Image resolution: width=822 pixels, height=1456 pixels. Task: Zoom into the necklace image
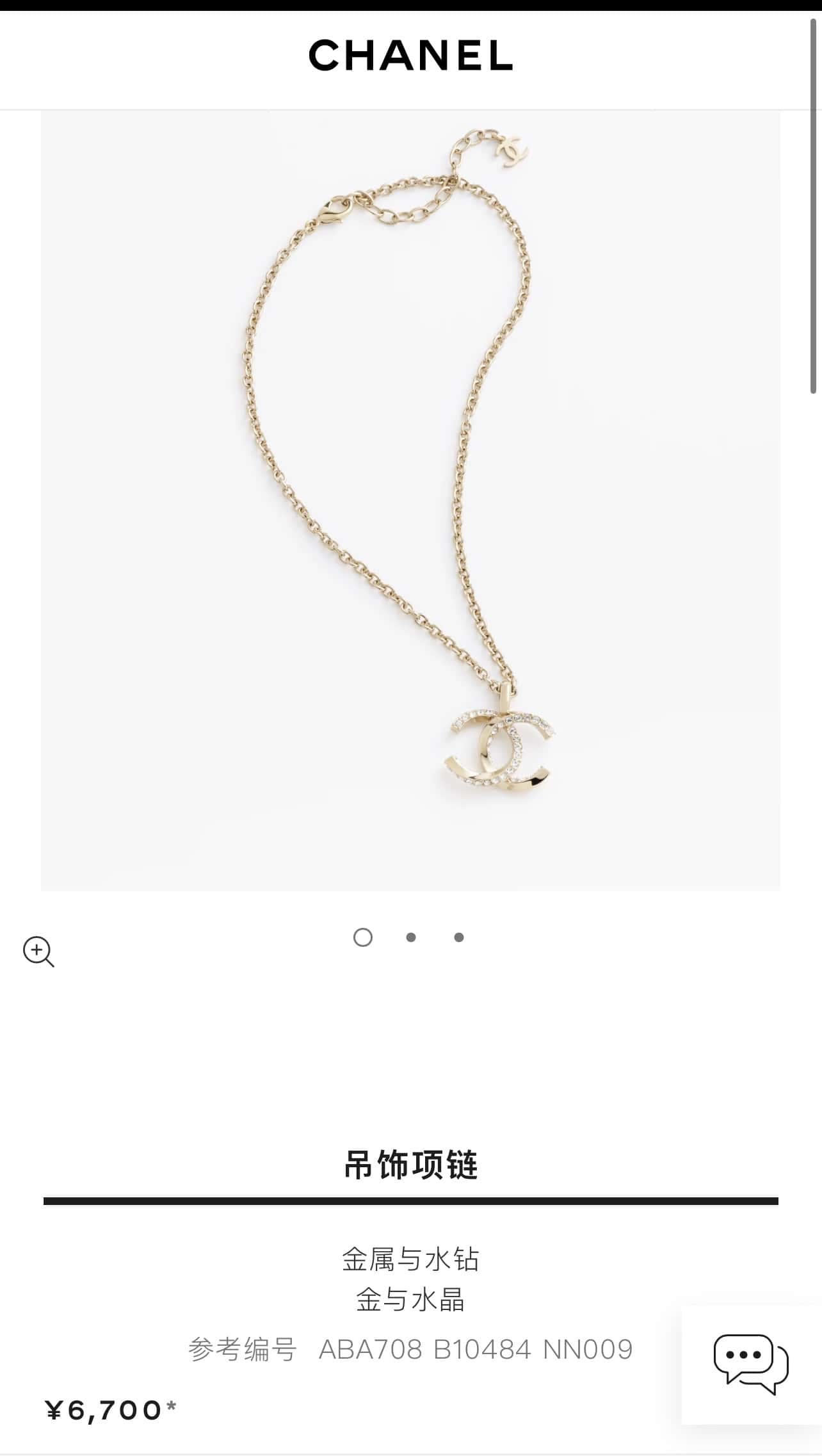38,951
